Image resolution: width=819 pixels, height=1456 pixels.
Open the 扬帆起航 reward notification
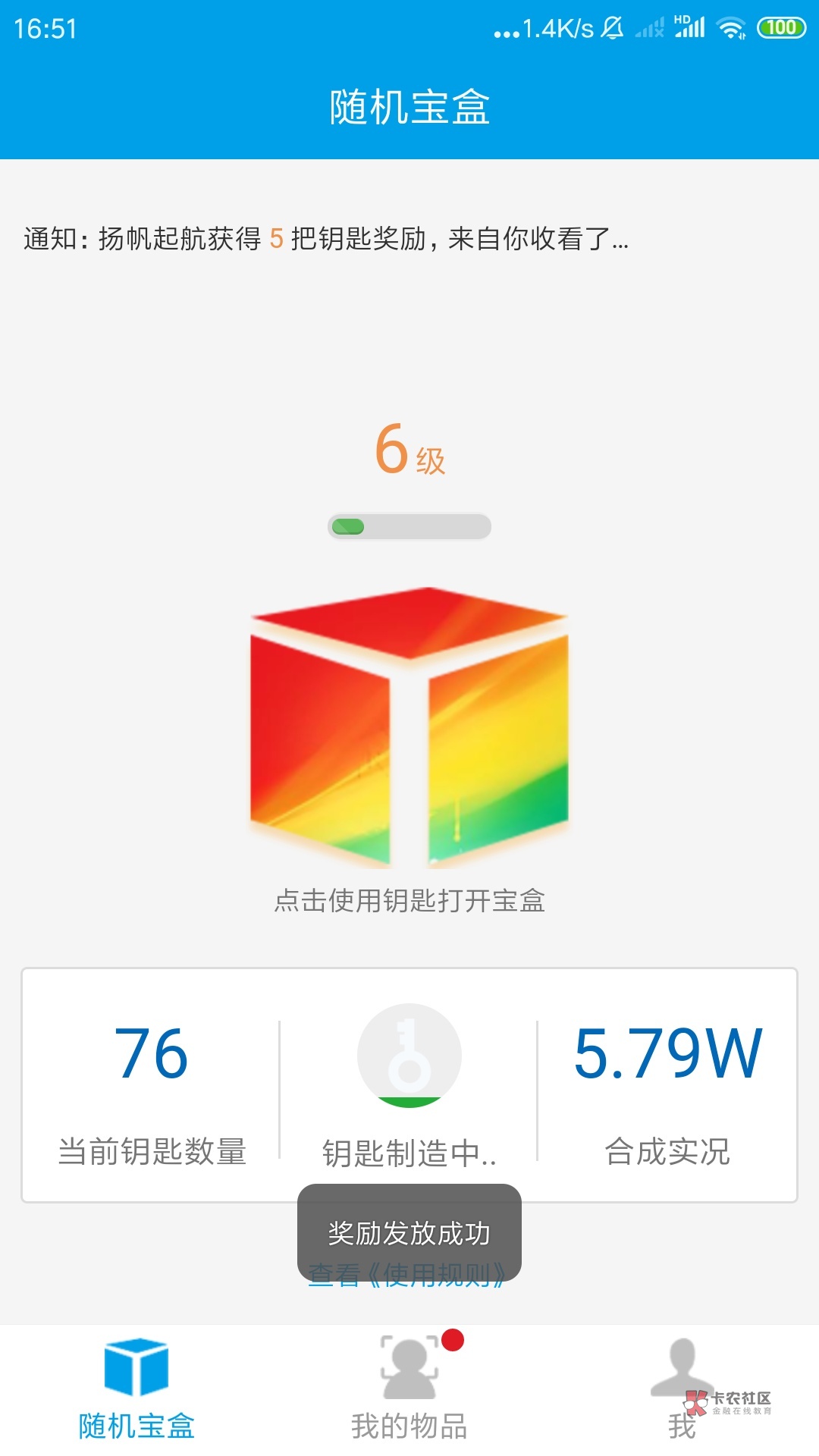[x=326, y=239]
